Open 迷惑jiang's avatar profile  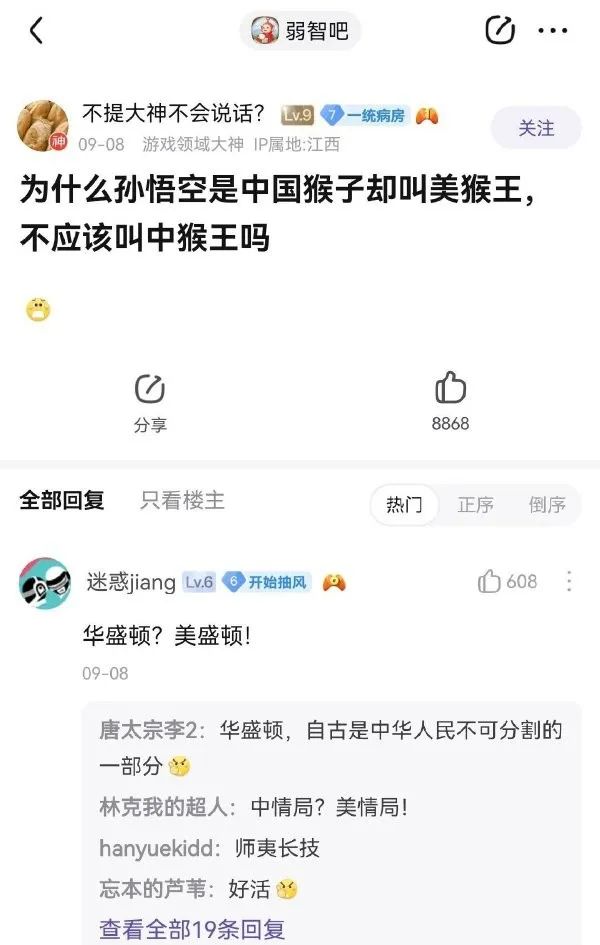44,583
